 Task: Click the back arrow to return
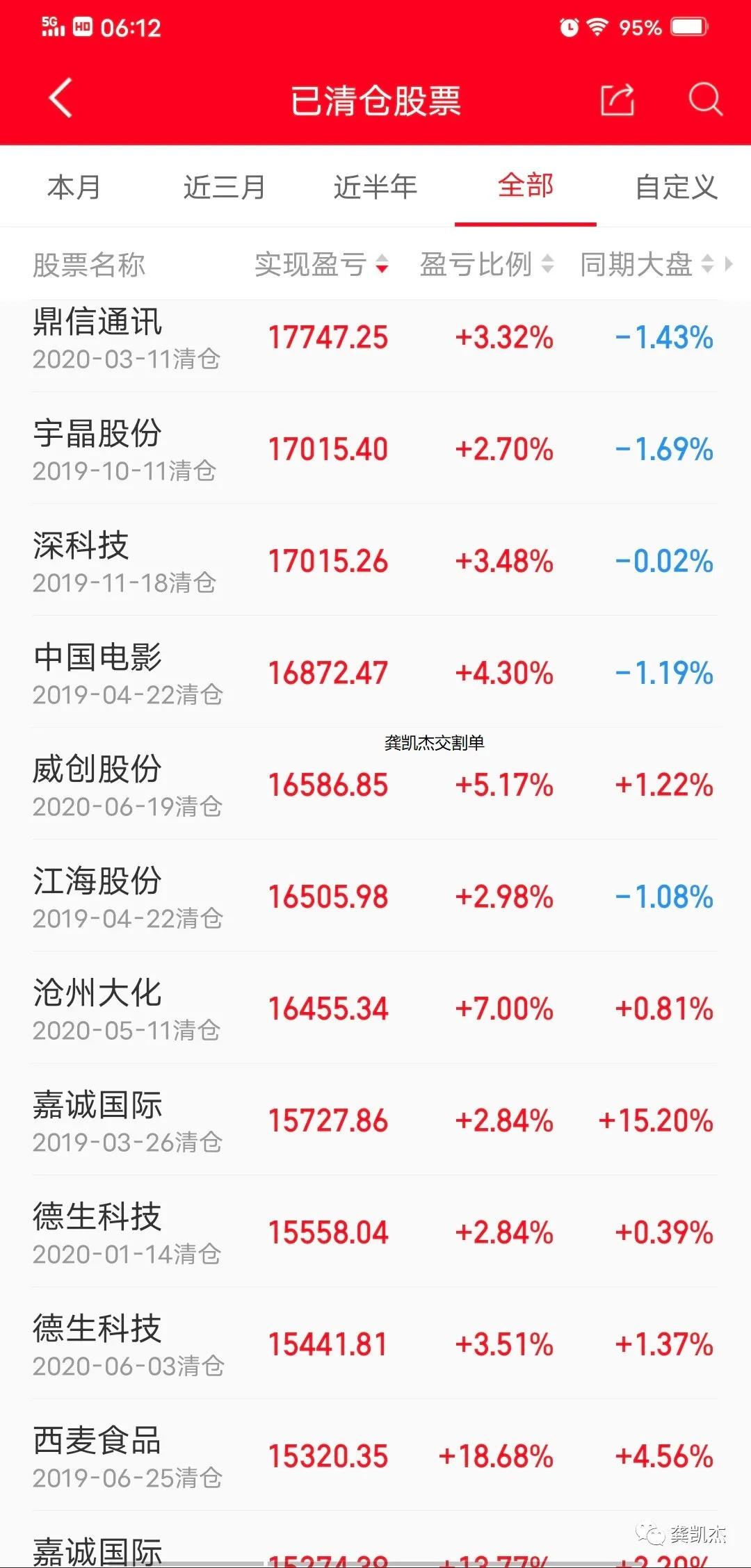coord(59,99)
